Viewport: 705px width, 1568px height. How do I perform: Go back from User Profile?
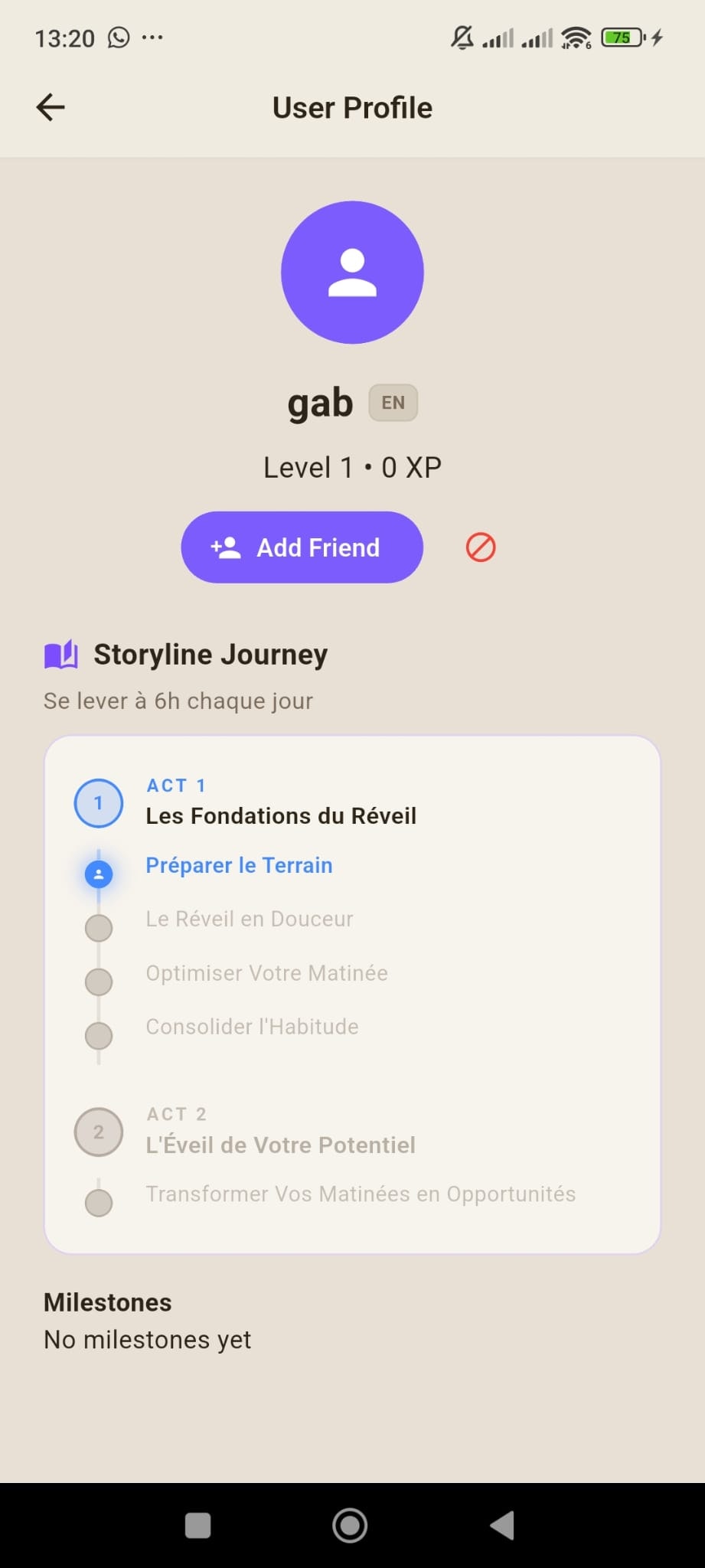pos(51,107)
